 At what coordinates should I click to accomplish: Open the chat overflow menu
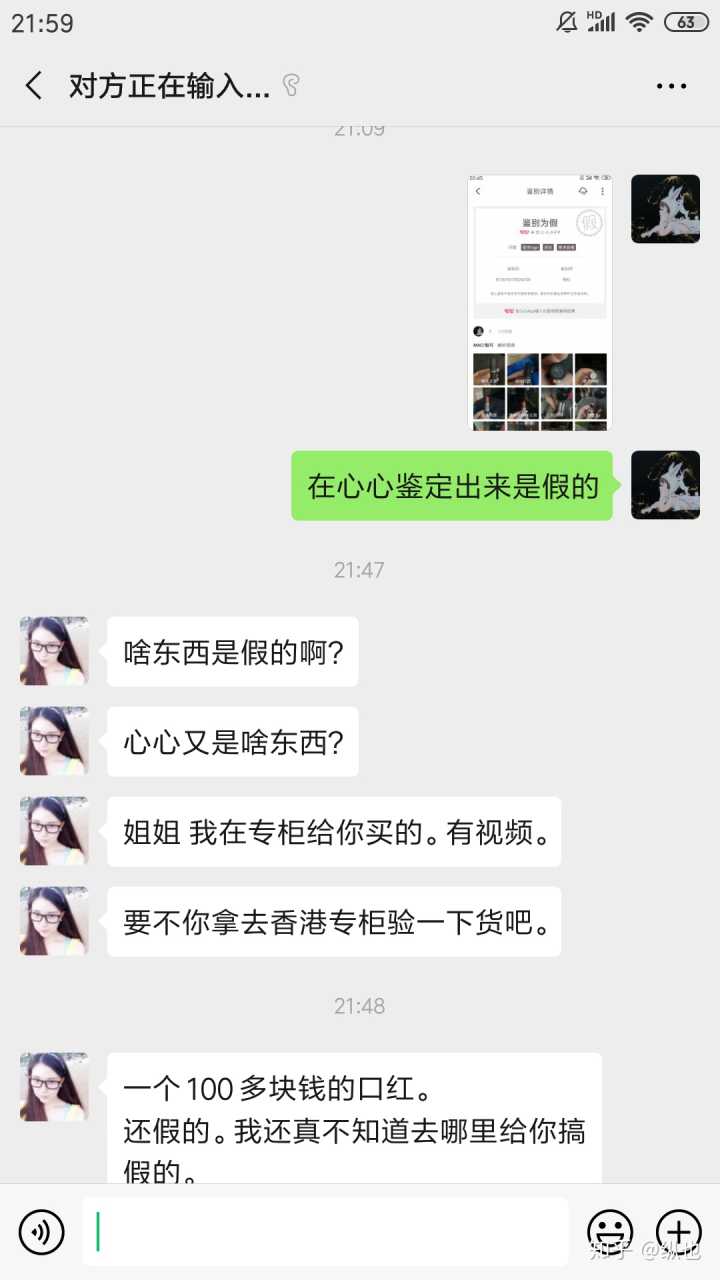(671, 86)
